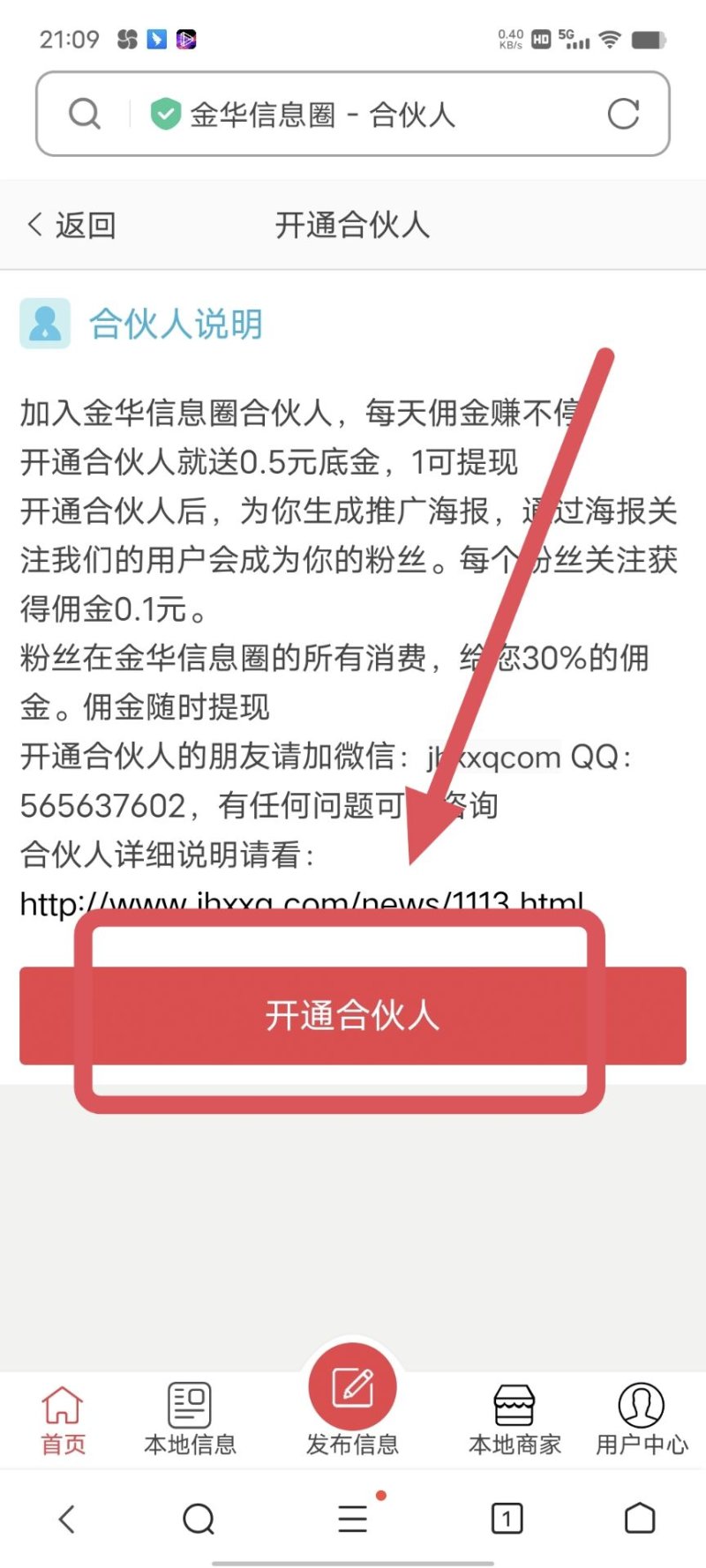View open browser tabs
This screenshot has width=706, height=1568.
coord(507,1519)
